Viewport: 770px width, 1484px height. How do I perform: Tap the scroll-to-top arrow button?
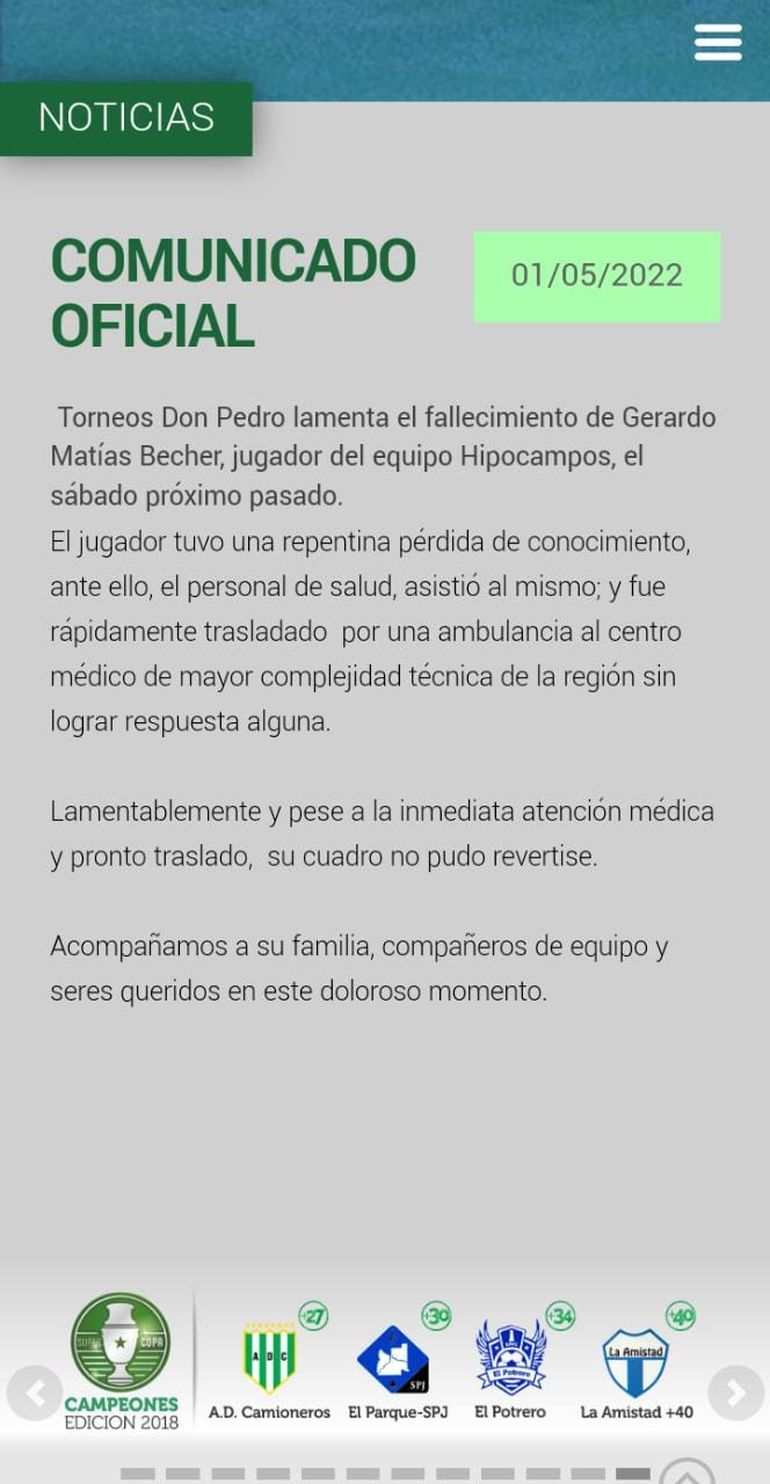click(x=687, y=1474)
